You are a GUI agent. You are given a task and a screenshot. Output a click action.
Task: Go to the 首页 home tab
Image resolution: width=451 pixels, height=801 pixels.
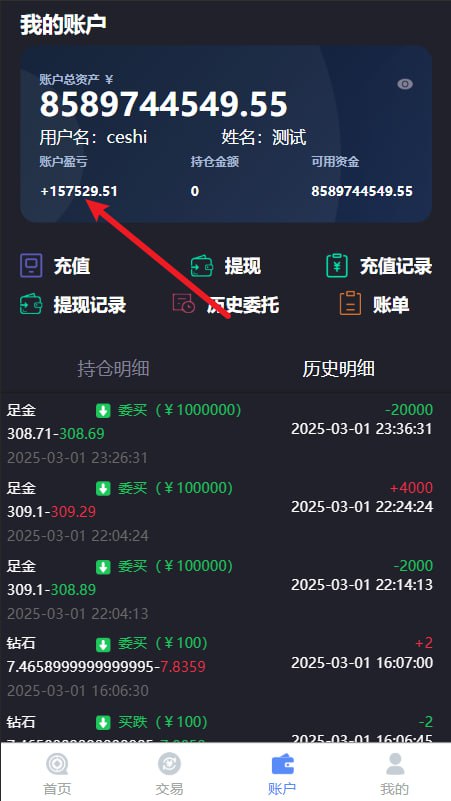coord(57,773)
